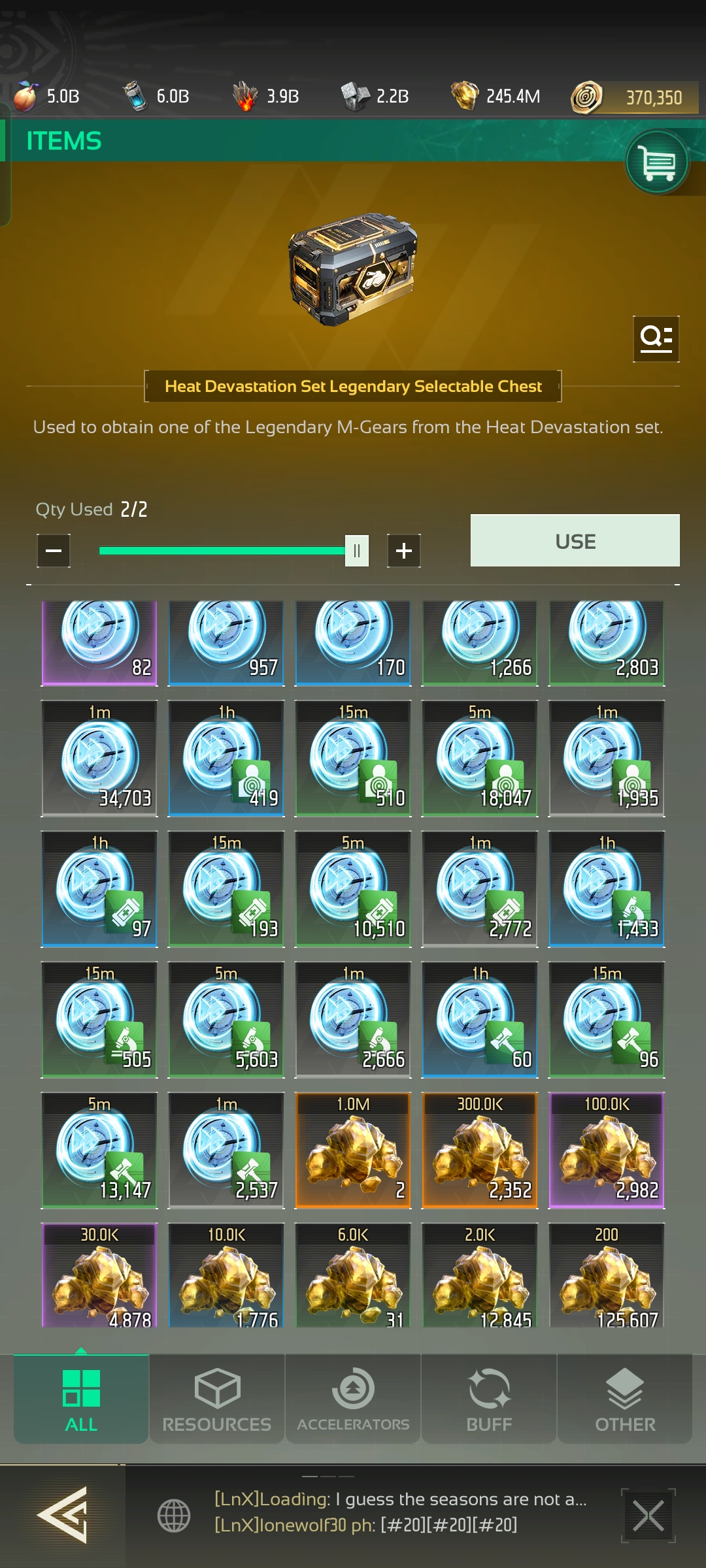Screen dimensions: 706x1568
Task: Open the chat messages preview
Action: pos(399,1512)
